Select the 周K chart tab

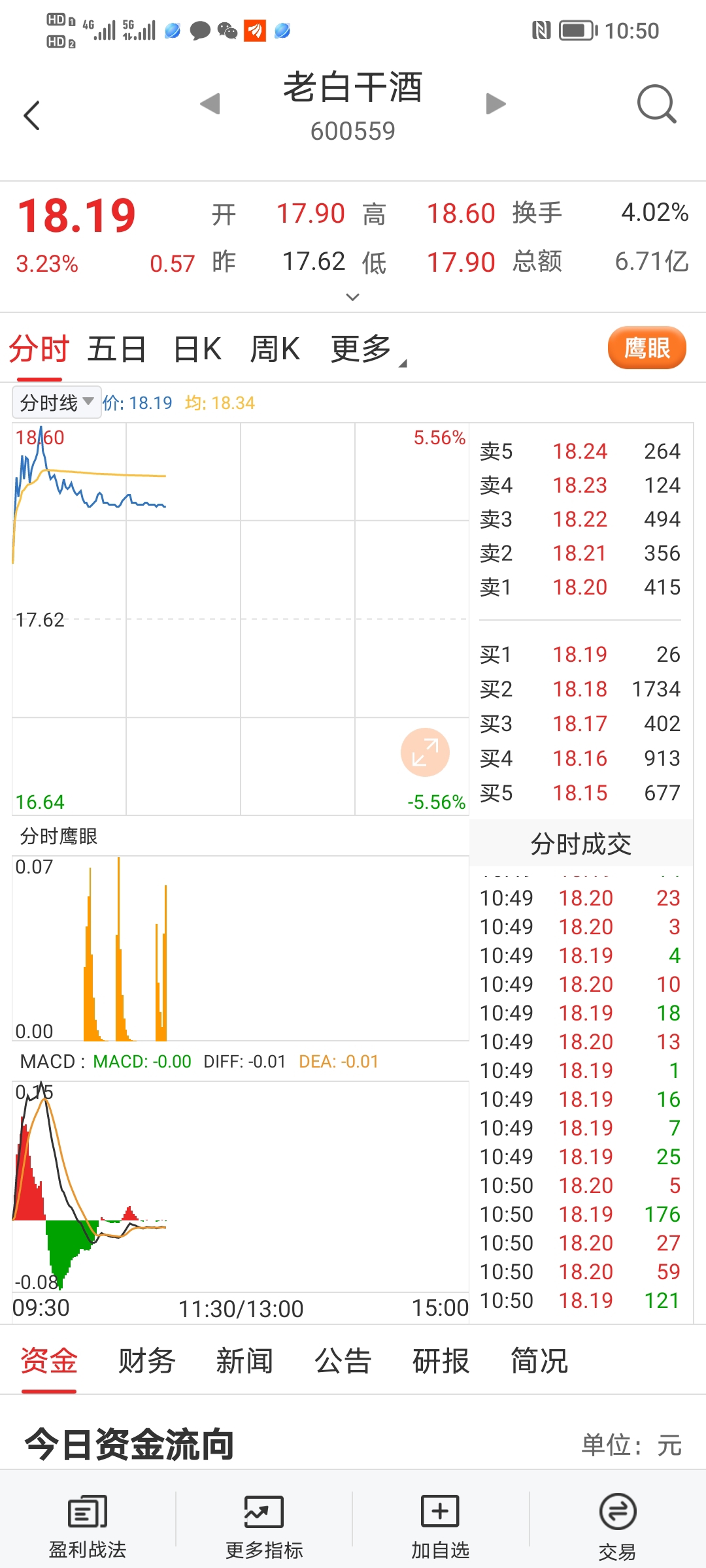pos(275,349)
